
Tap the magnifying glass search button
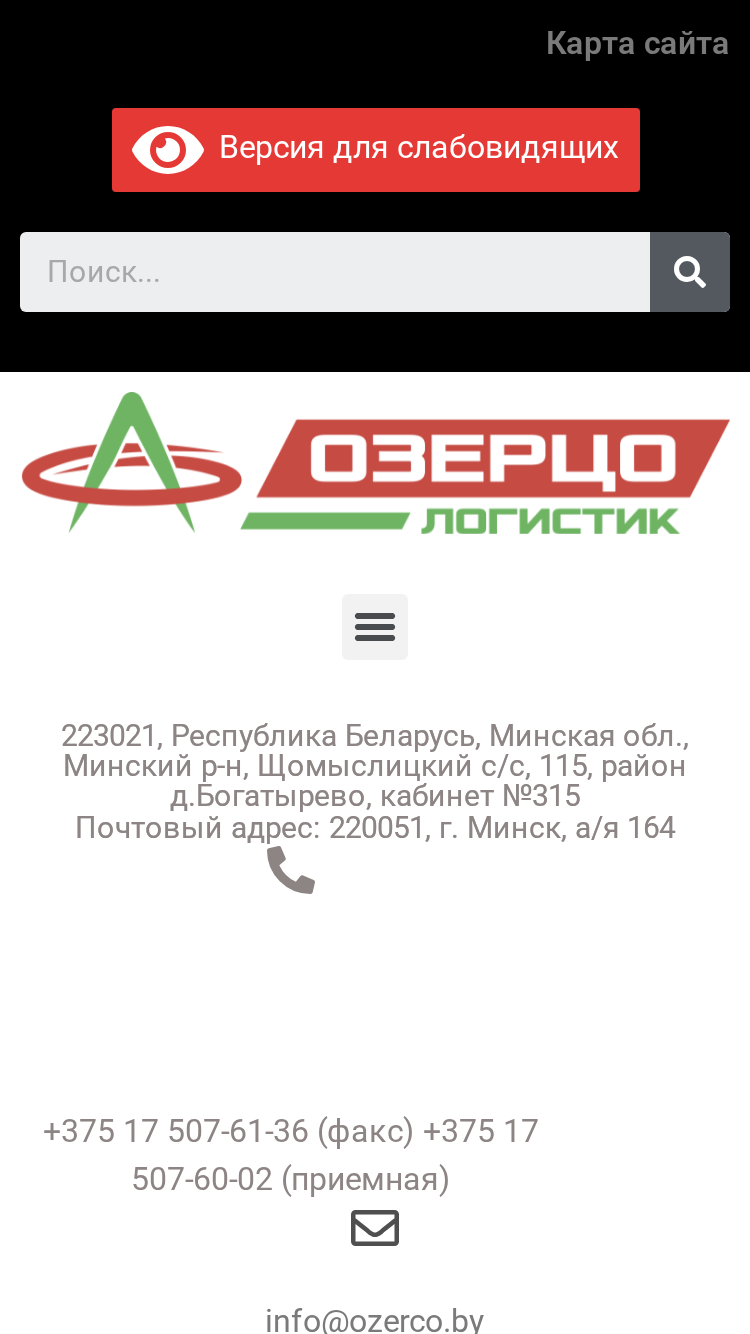(690, 272)
